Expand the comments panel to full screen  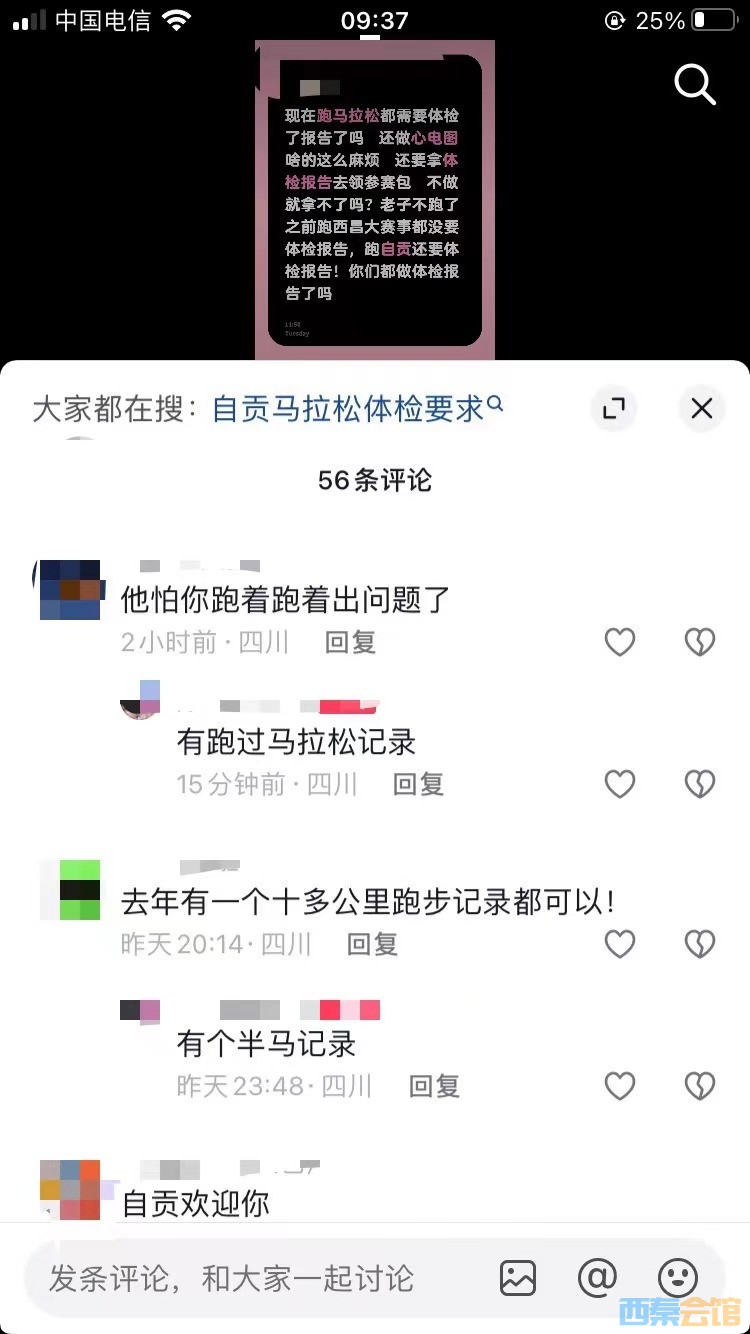click(x=613, y=408)
